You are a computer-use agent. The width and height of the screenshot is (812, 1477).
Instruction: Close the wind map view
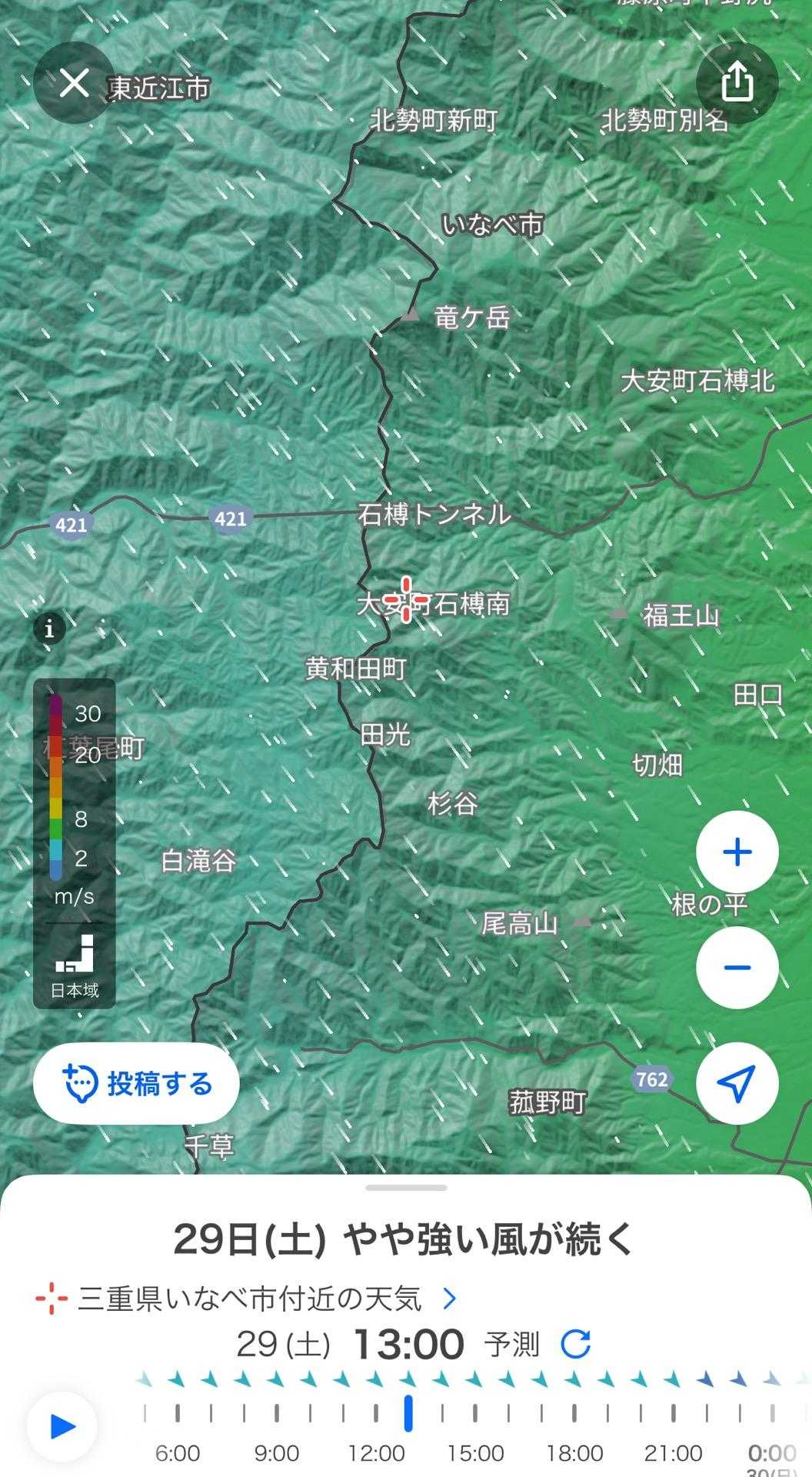[x=74, y=82]
